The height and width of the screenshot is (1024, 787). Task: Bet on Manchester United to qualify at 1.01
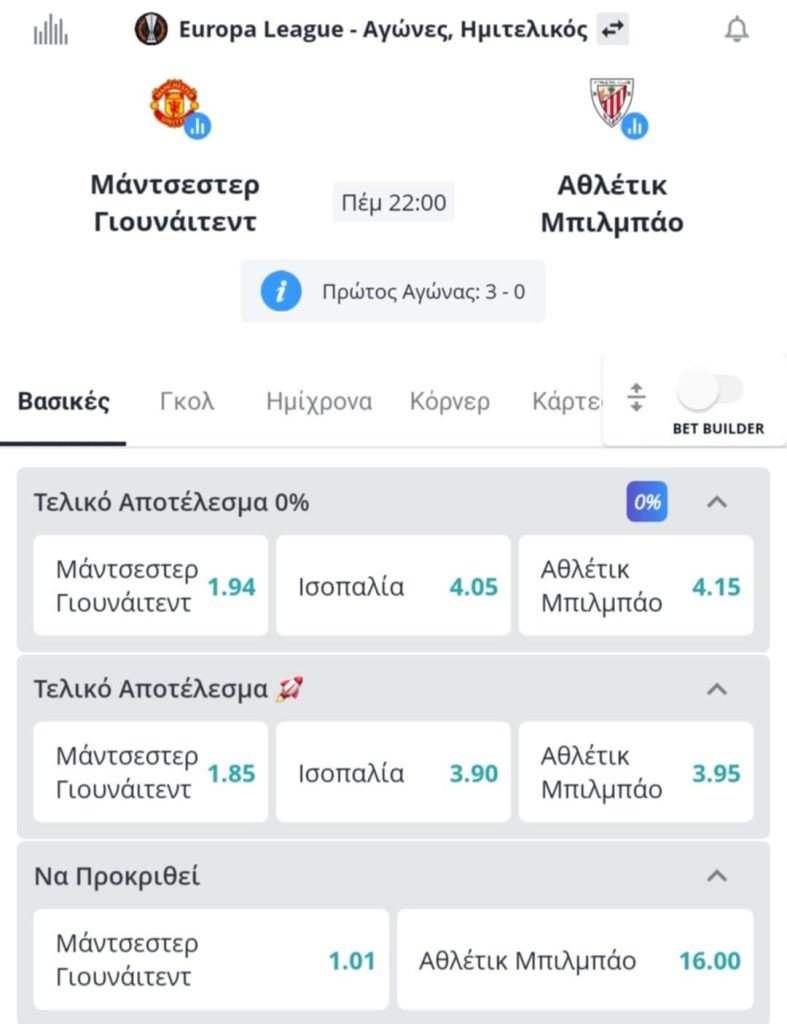click(211, 960)
